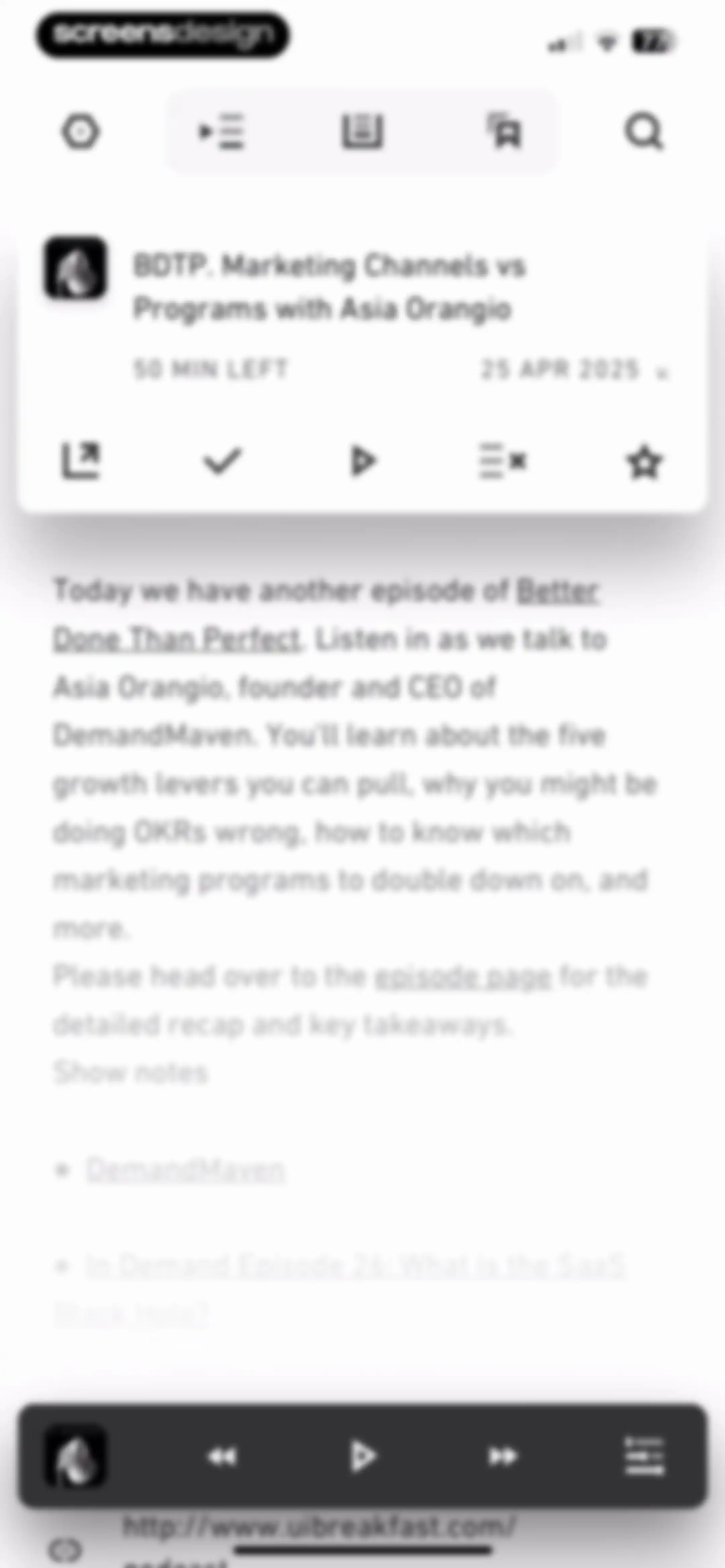Open the DemandMaven link
The height and width of the screenshot is (1568, 725).
[186, 1170]
